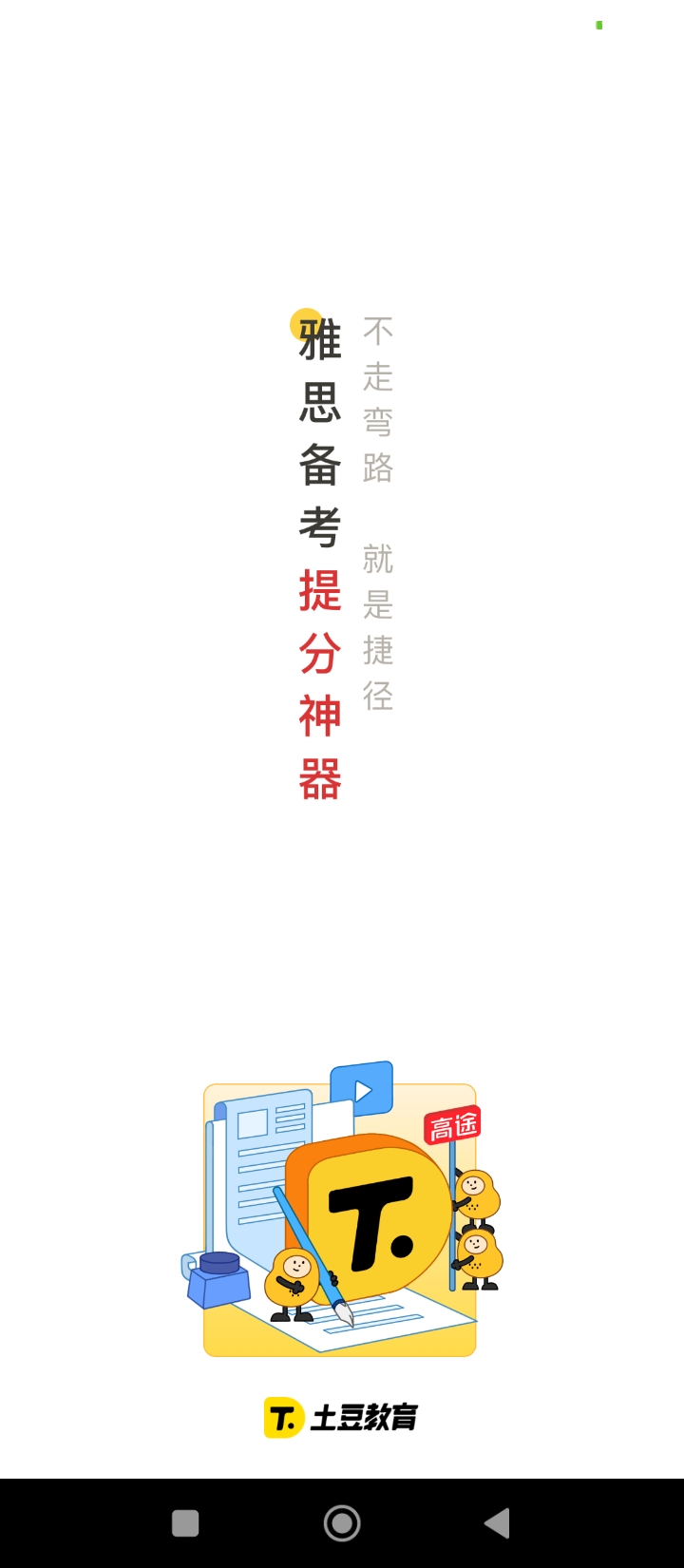Tap the system back button
684x1568 pixels.
[497, 1523]
